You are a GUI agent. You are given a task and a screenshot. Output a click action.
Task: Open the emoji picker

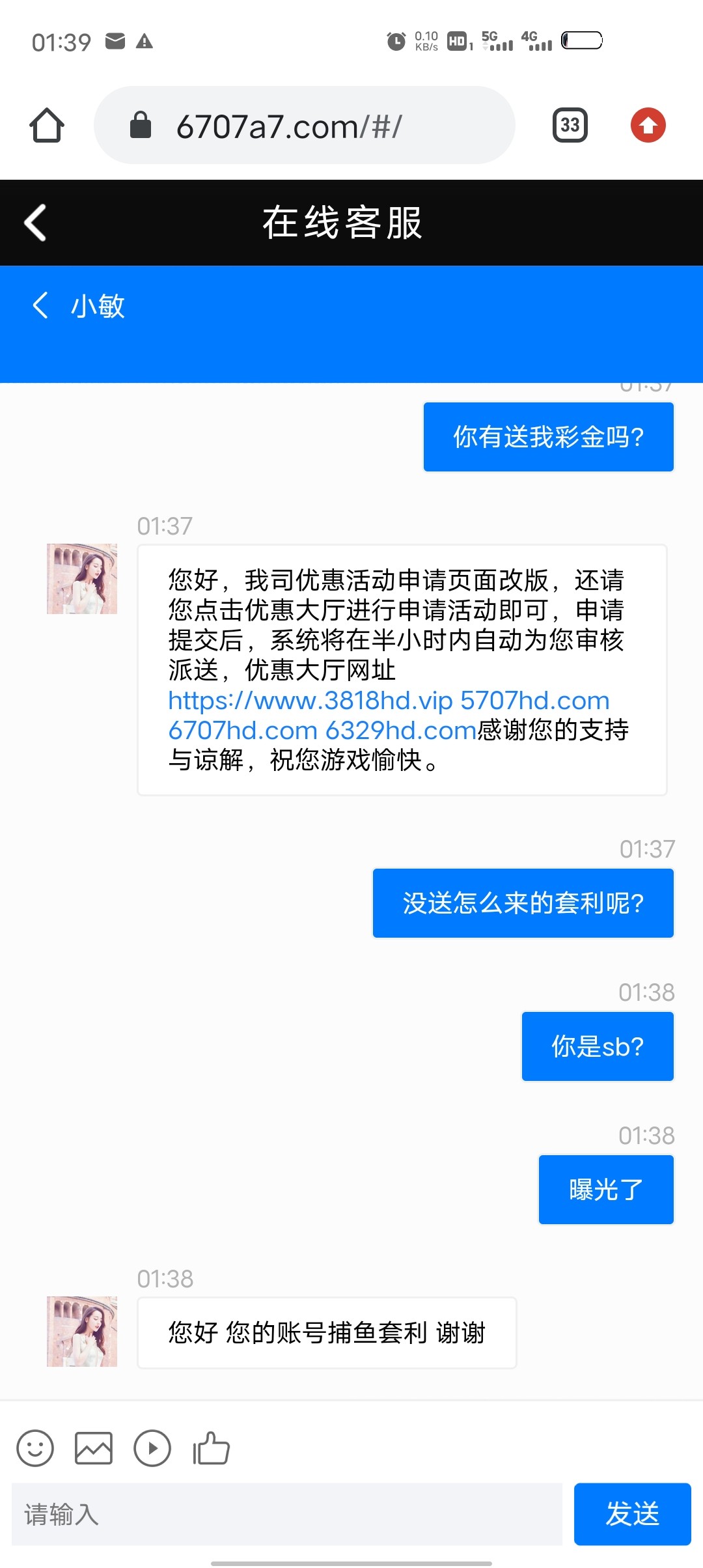click(35, 1448)
